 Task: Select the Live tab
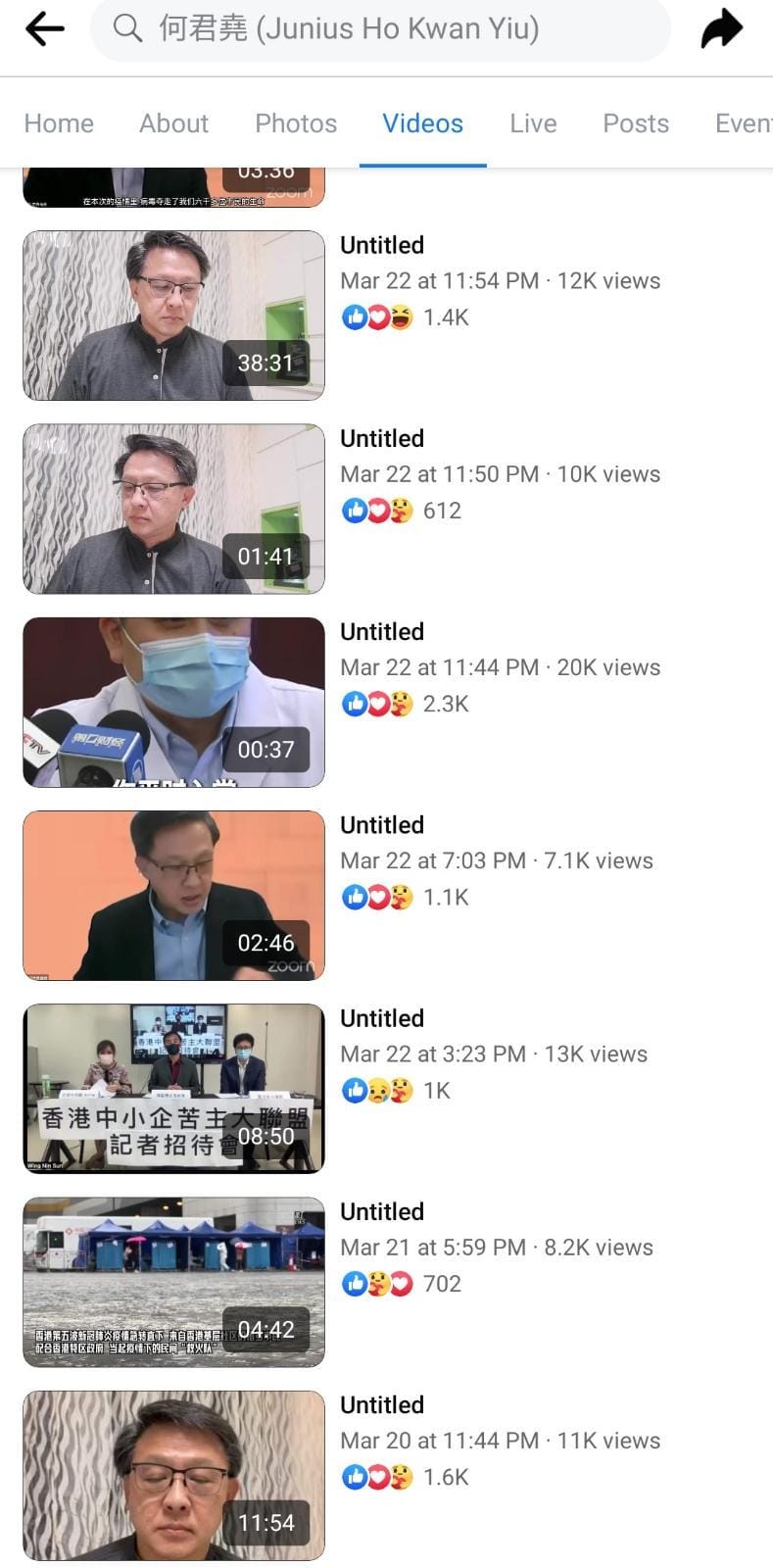coord(533,123)
